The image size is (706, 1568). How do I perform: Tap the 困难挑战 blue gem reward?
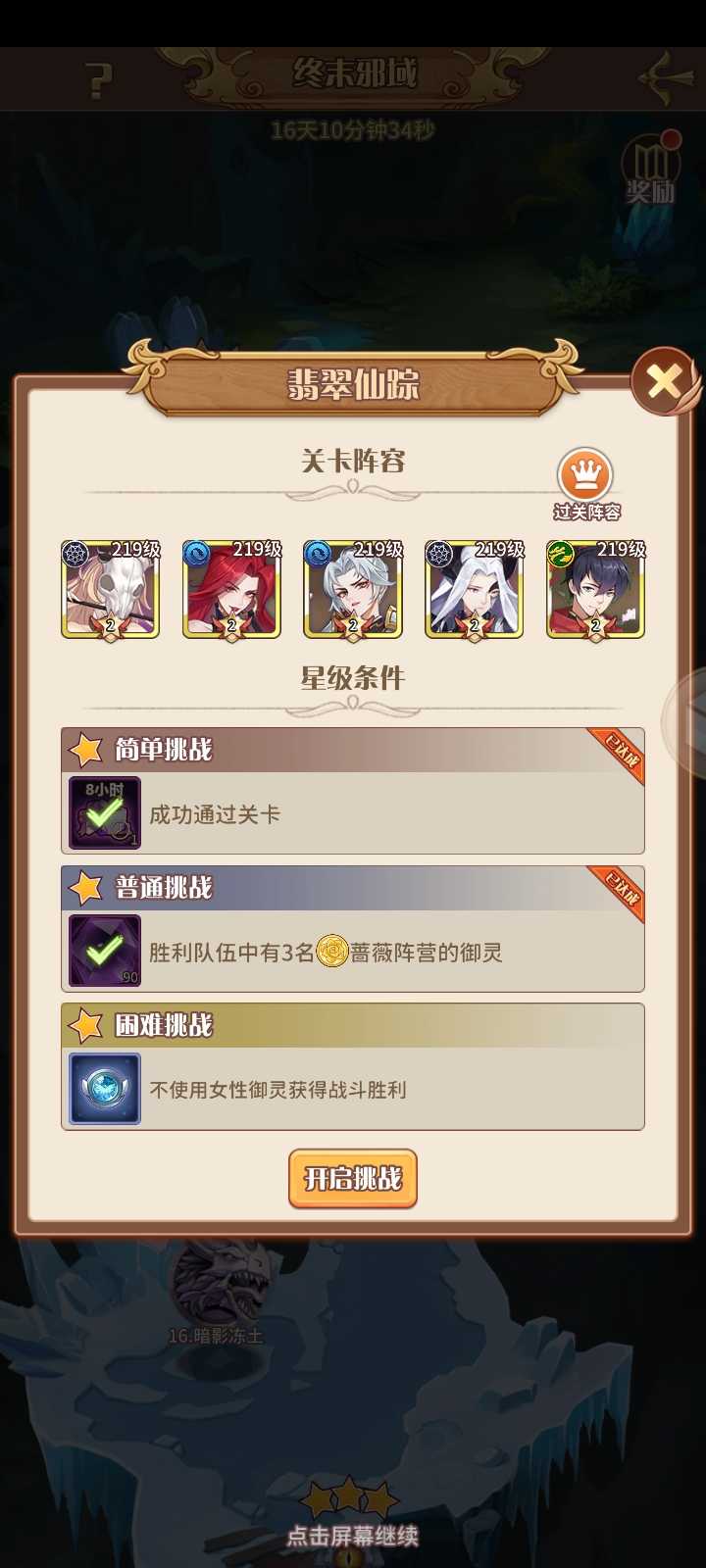coord(105,1088)
